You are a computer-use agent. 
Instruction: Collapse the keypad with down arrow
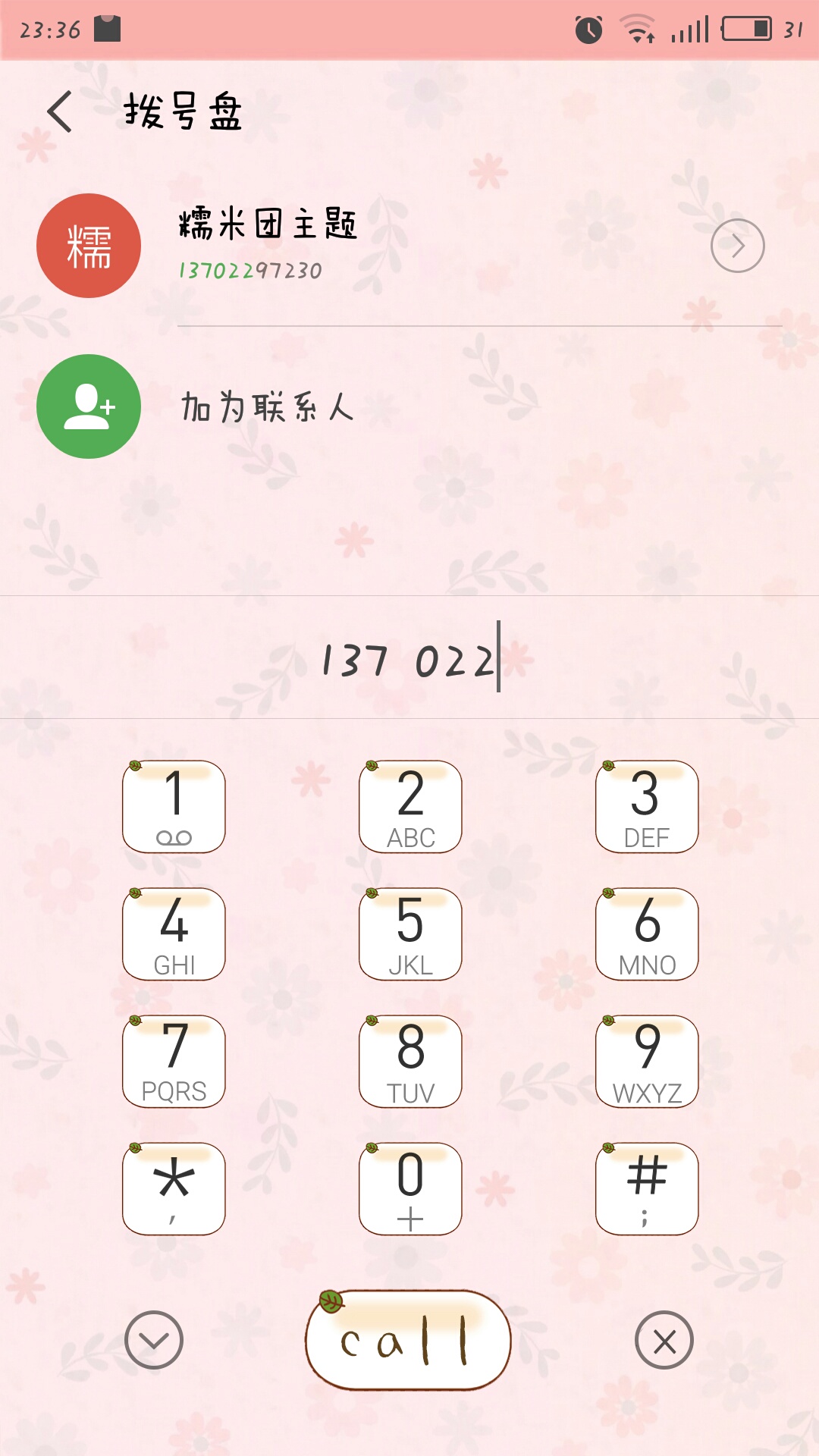[x=154, y=1340]
